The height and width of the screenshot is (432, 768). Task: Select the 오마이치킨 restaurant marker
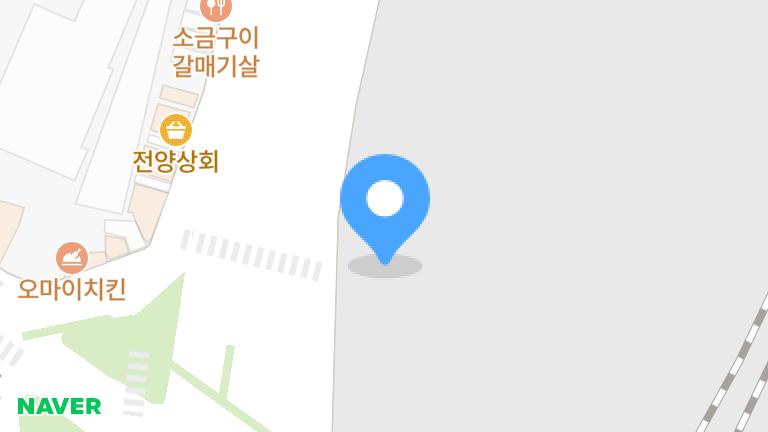coord(72,258)
